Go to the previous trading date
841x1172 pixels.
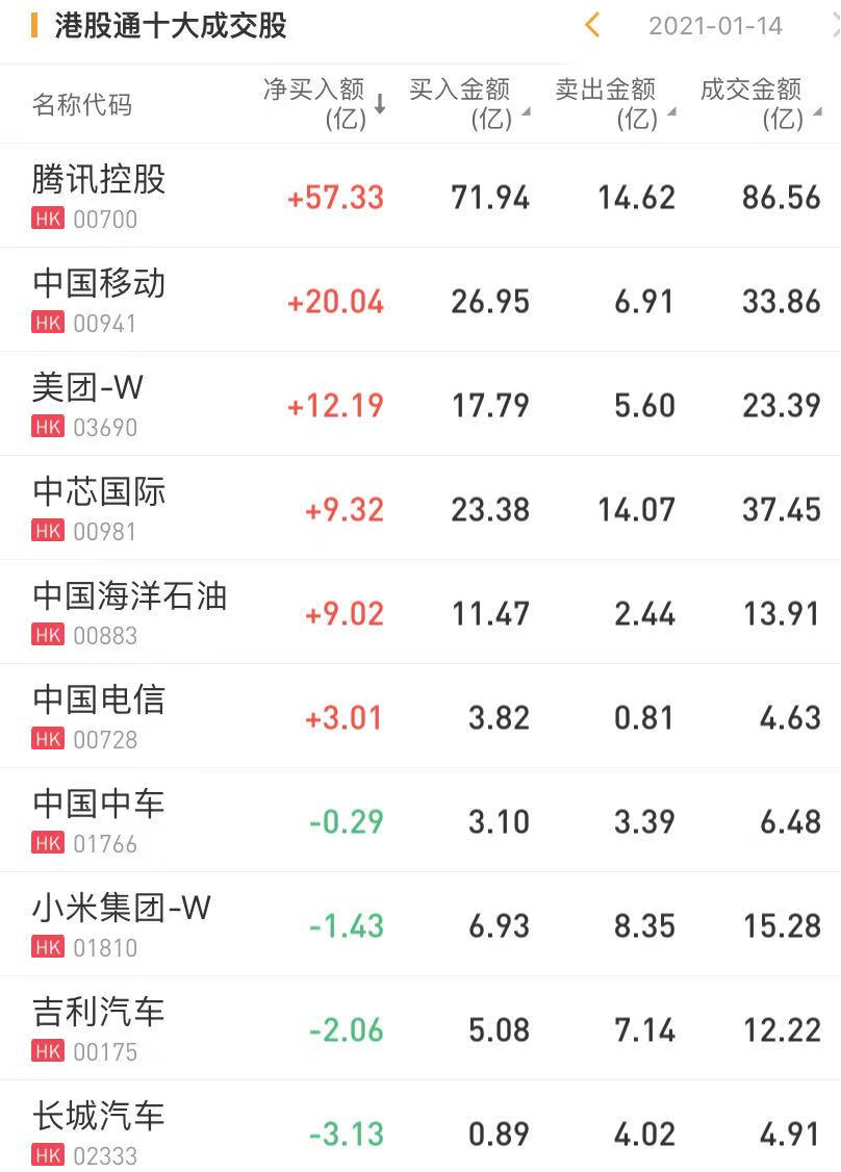point(592,25)
